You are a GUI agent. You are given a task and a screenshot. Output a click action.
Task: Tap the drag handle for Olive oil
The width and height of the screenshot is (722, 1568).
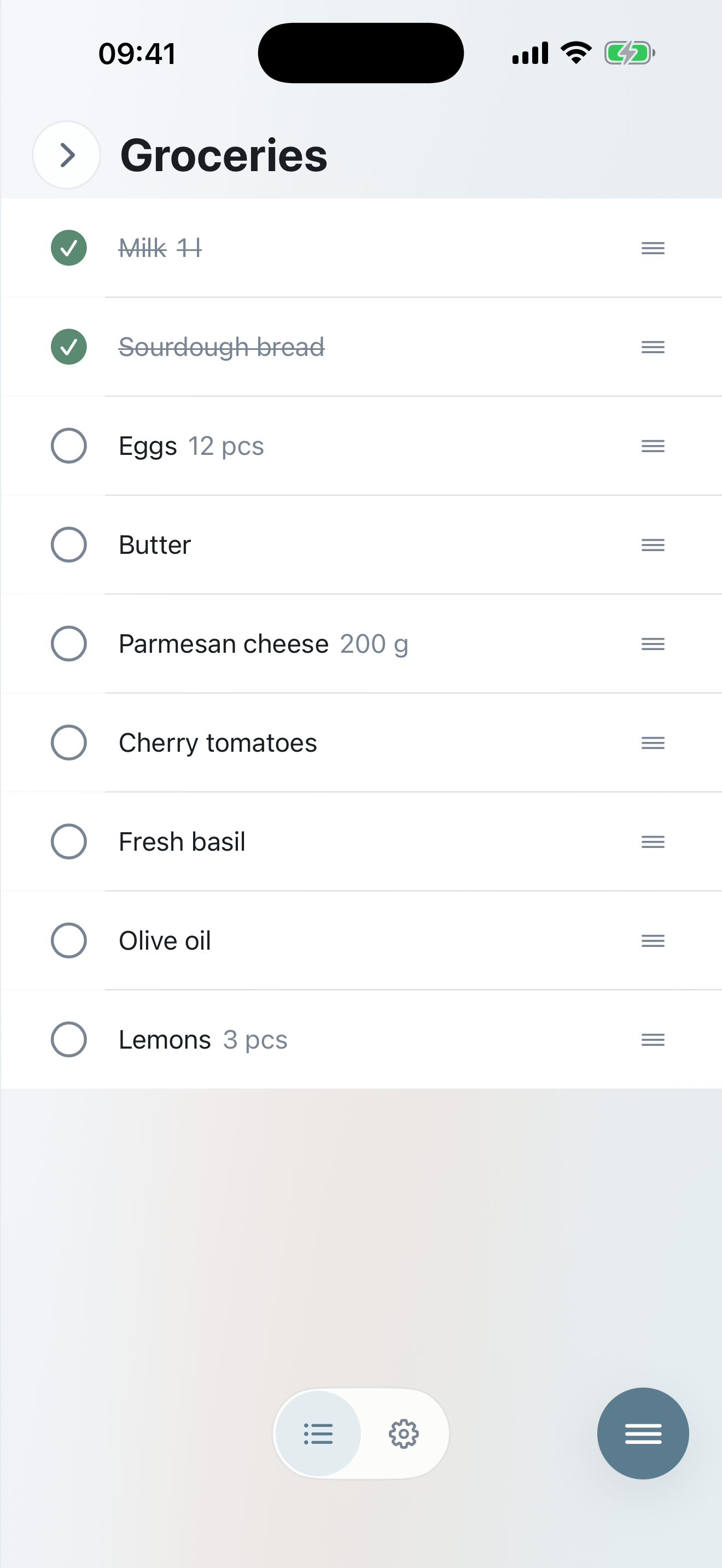click(x=652, y=940)
